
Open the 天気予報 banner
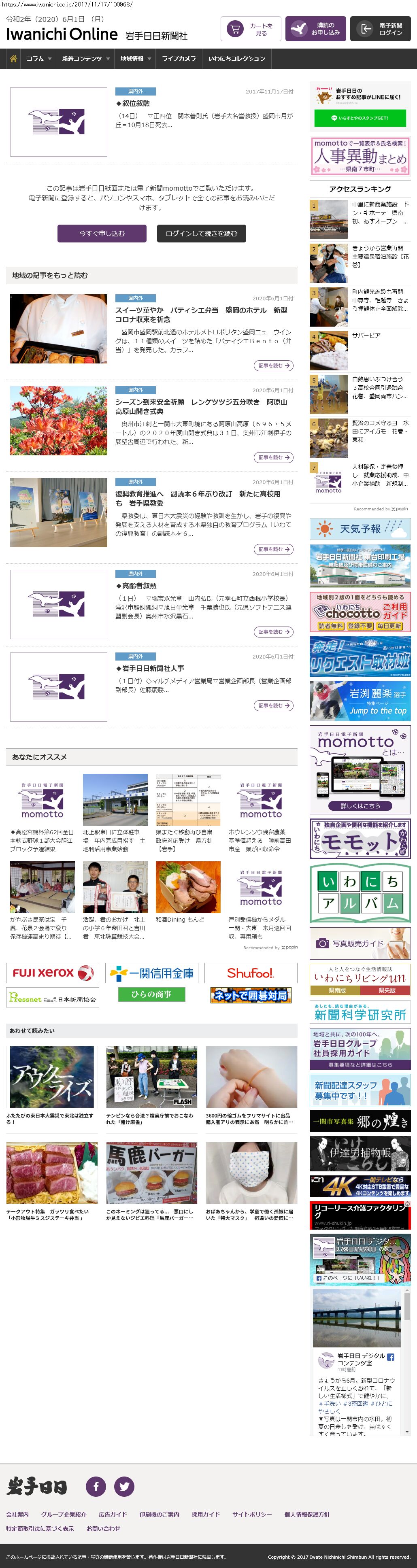tap(360, 529)
